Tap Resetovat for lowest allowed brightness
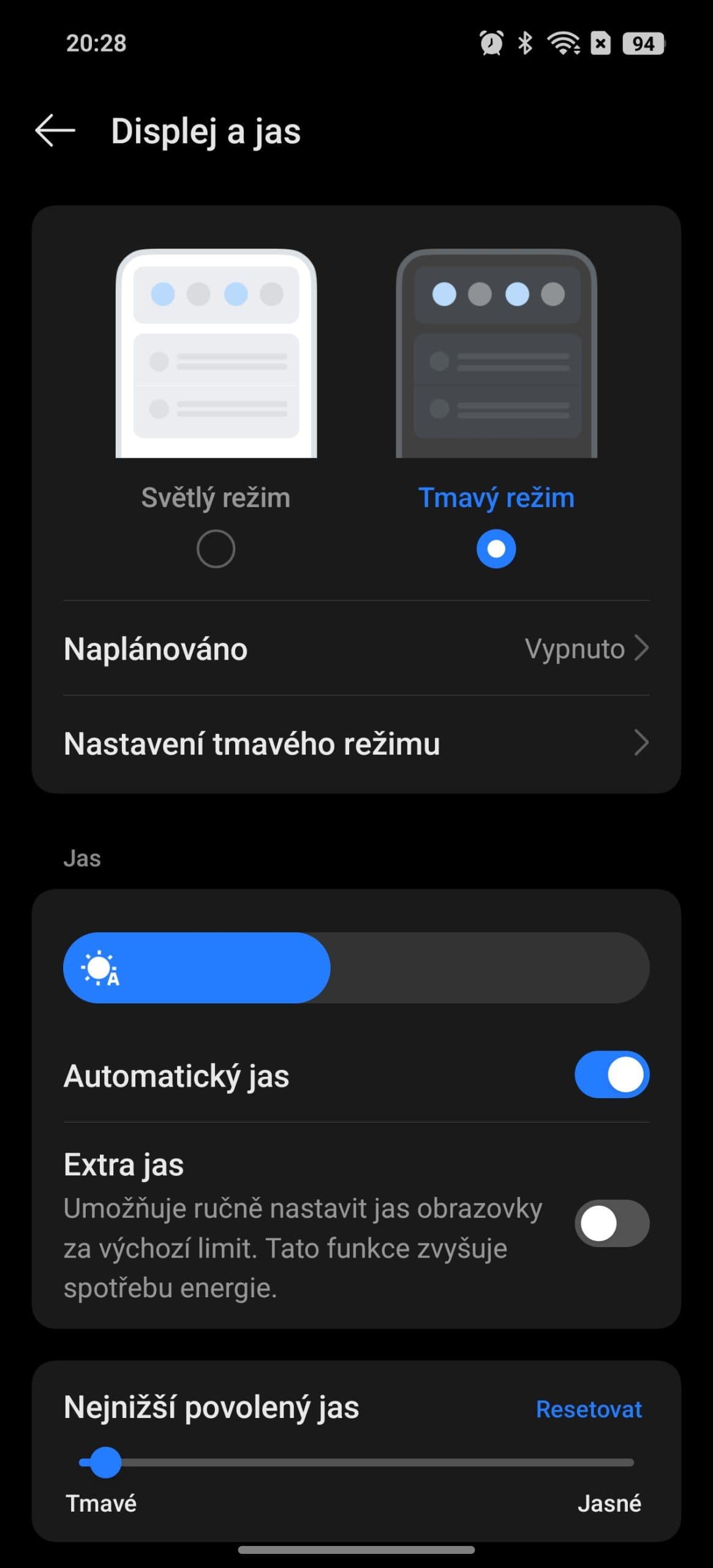713x1568 pixels. pos(589,1409)
